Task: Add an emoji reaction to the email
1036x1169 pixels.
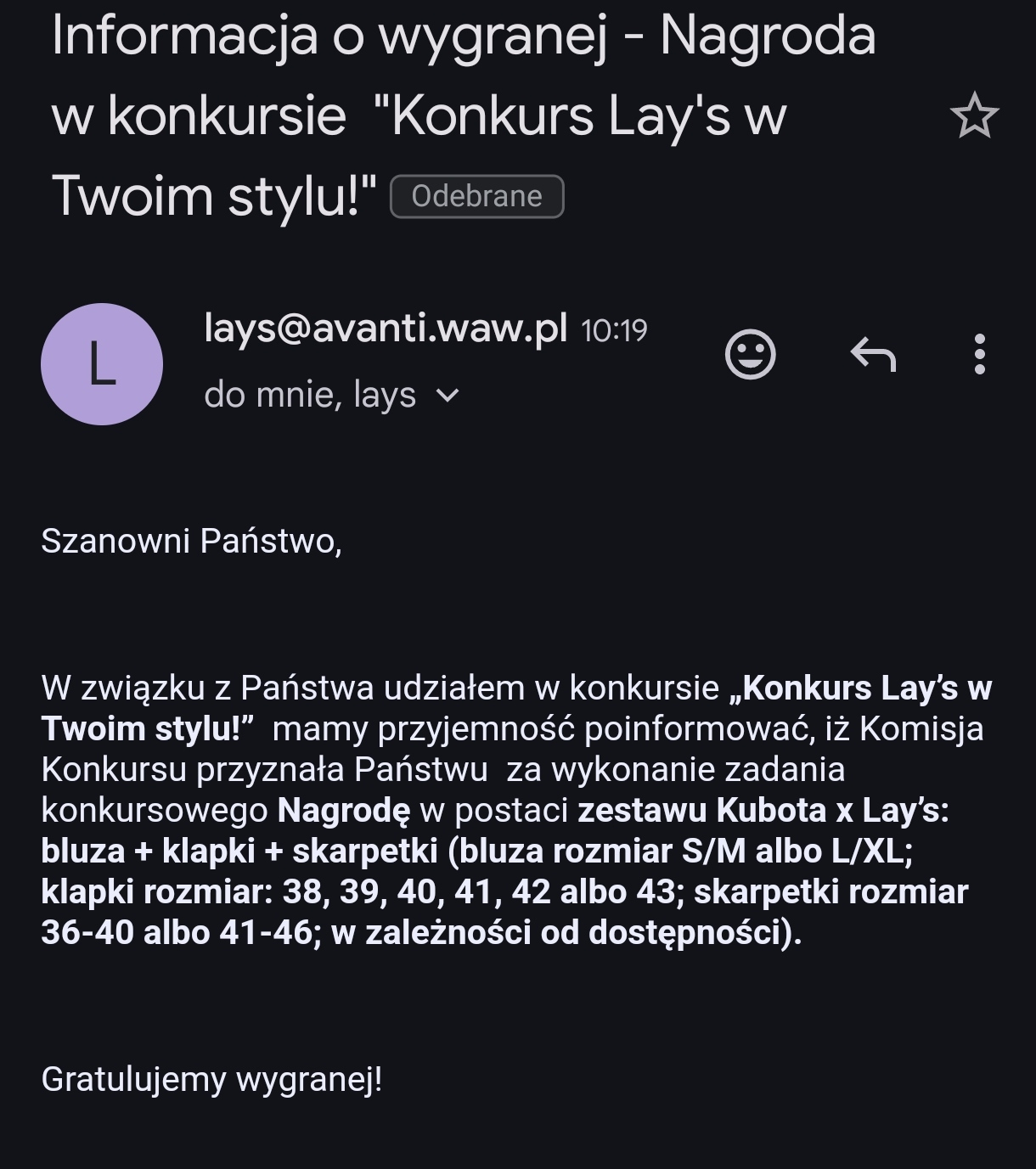Action: coord(751,354)
